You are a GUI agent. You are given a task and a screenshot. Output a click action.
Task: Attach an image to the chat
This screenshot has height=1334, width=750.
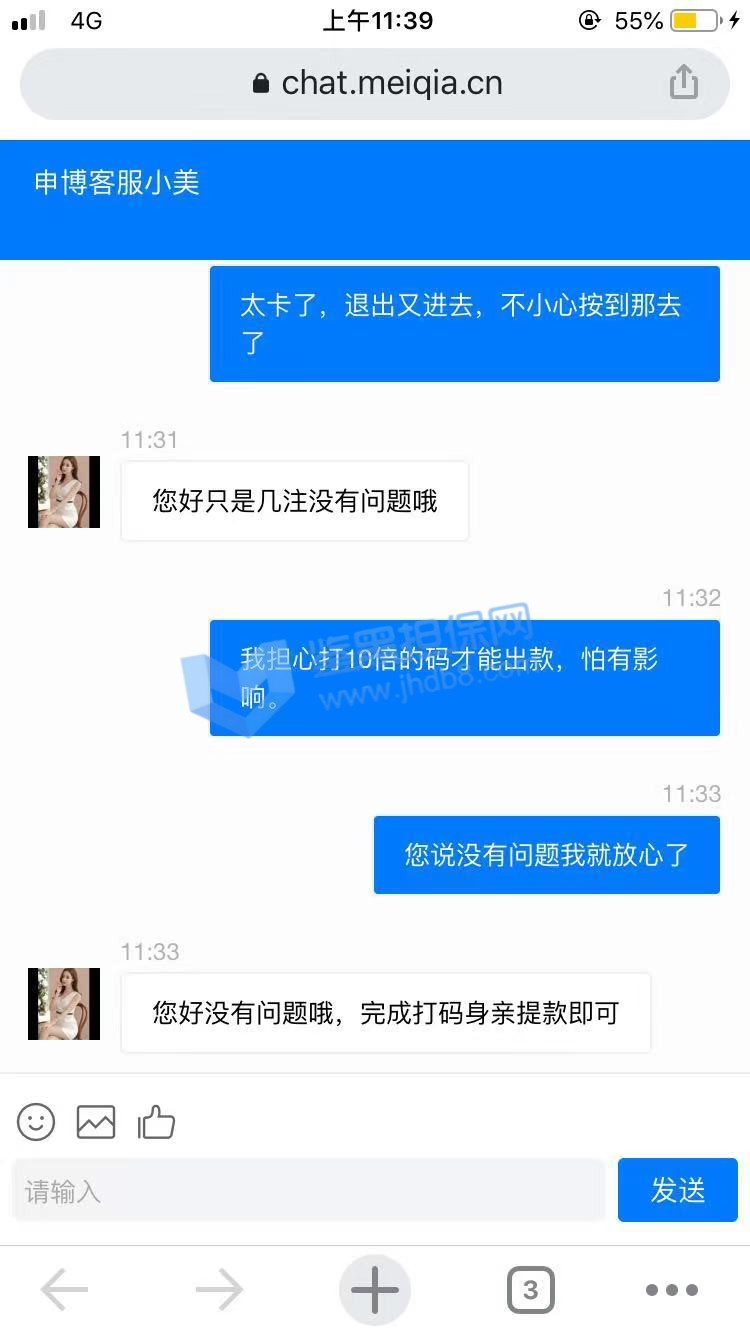pos(96,1122)
